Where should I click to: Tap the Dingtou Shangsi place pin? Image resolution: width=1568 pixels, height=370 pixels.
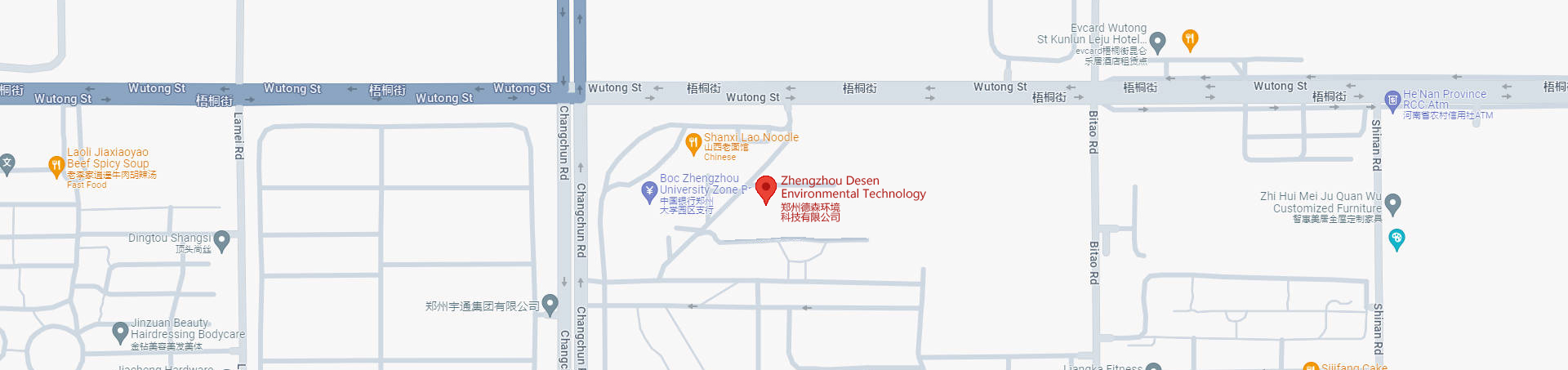tap(221, 240)
